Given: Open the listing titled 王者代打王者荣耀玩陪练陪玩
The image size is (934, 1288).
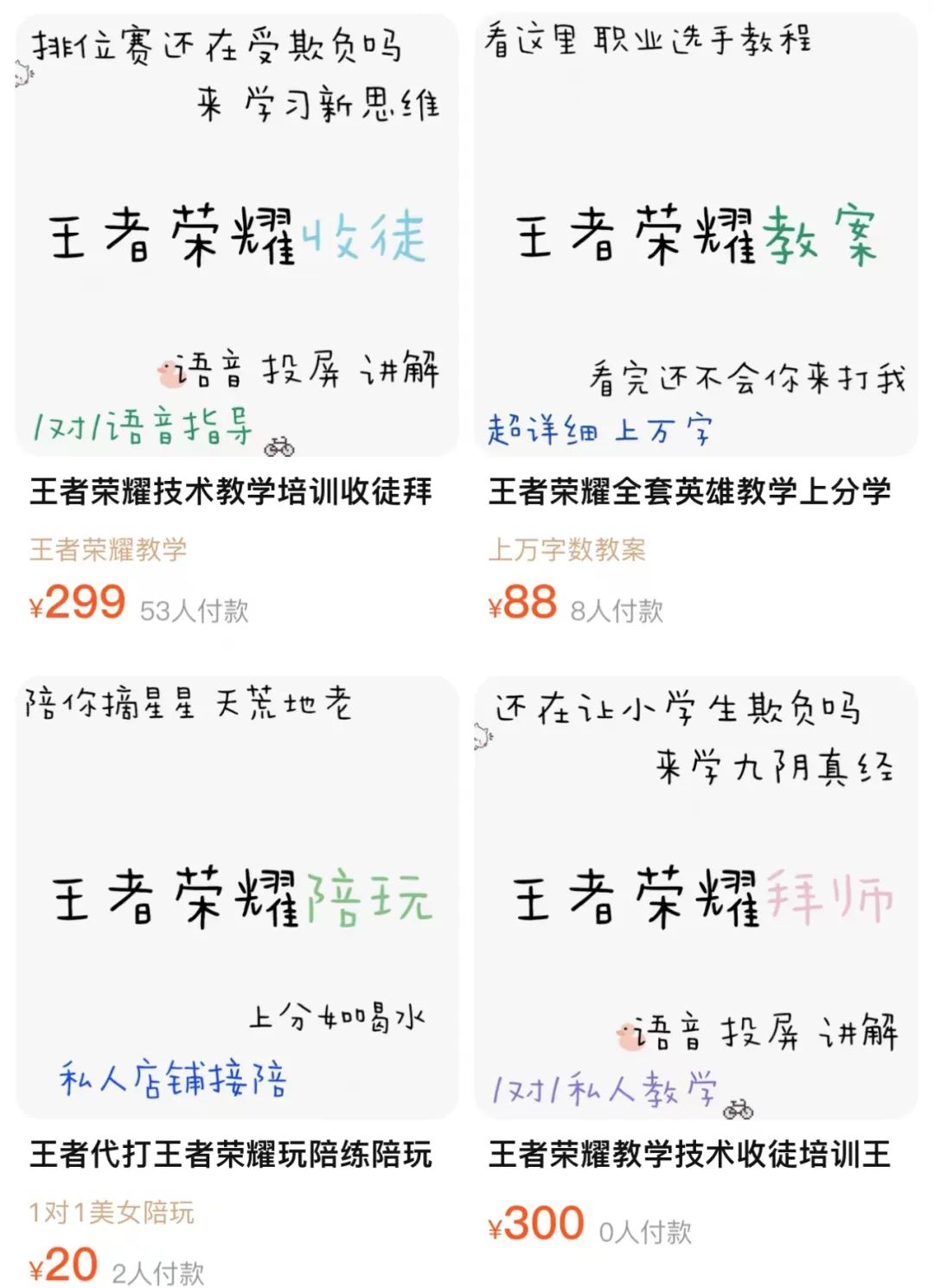Looking at the screenshot, I should (233, 1153).
